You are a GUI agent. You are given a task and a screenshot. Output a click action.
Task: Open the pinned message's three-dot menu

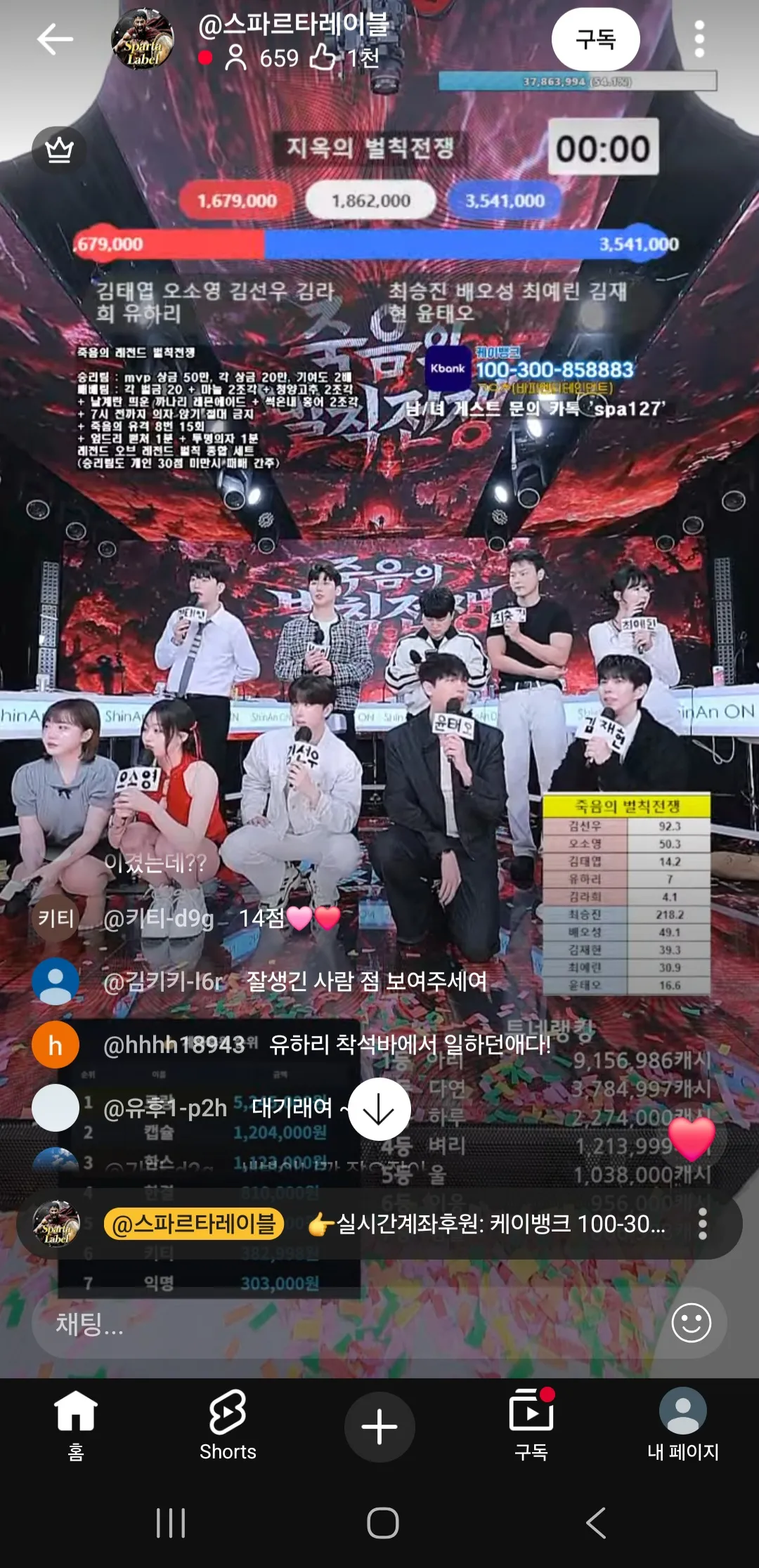(x=702, y=1224)
